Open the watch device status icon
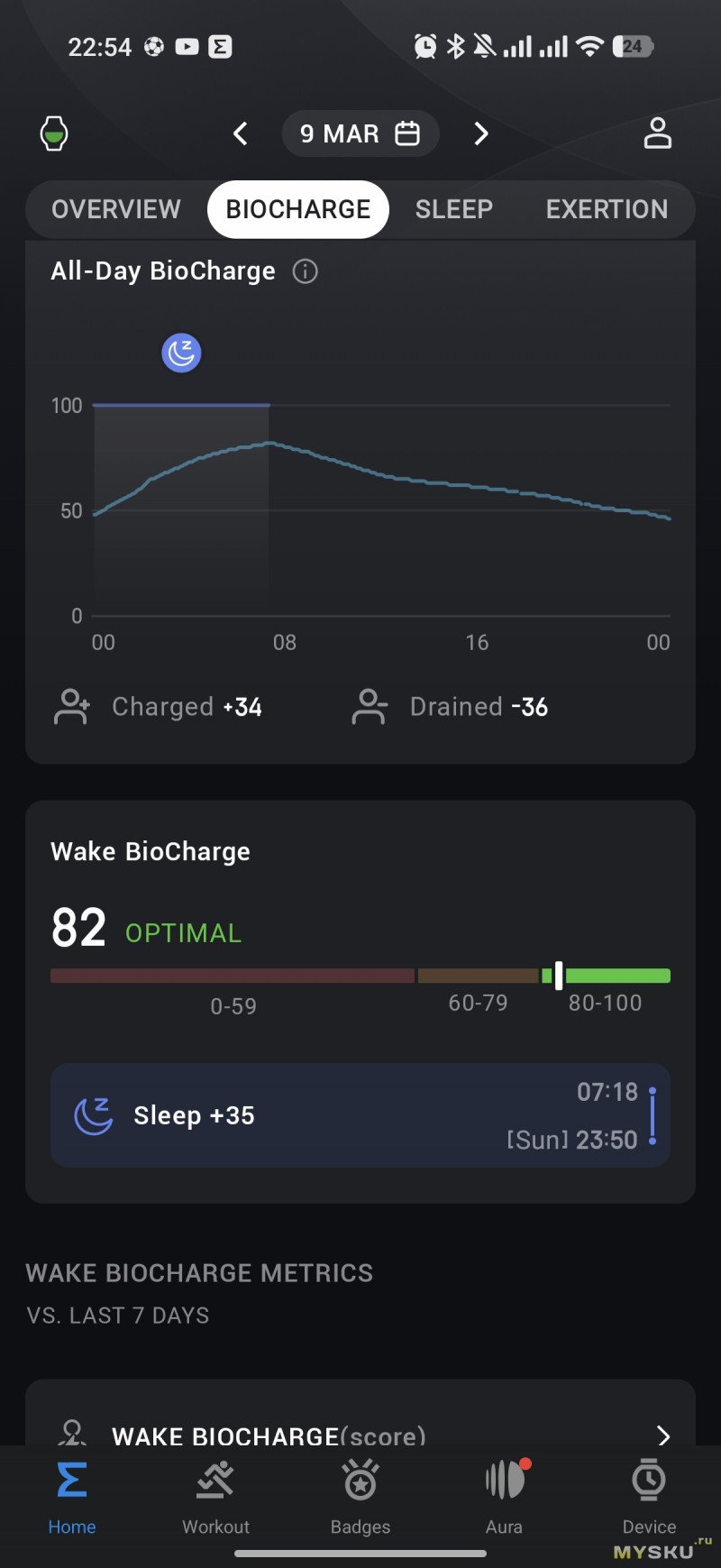Screen dimensions: 721x1568 click(x=54, y=133)
